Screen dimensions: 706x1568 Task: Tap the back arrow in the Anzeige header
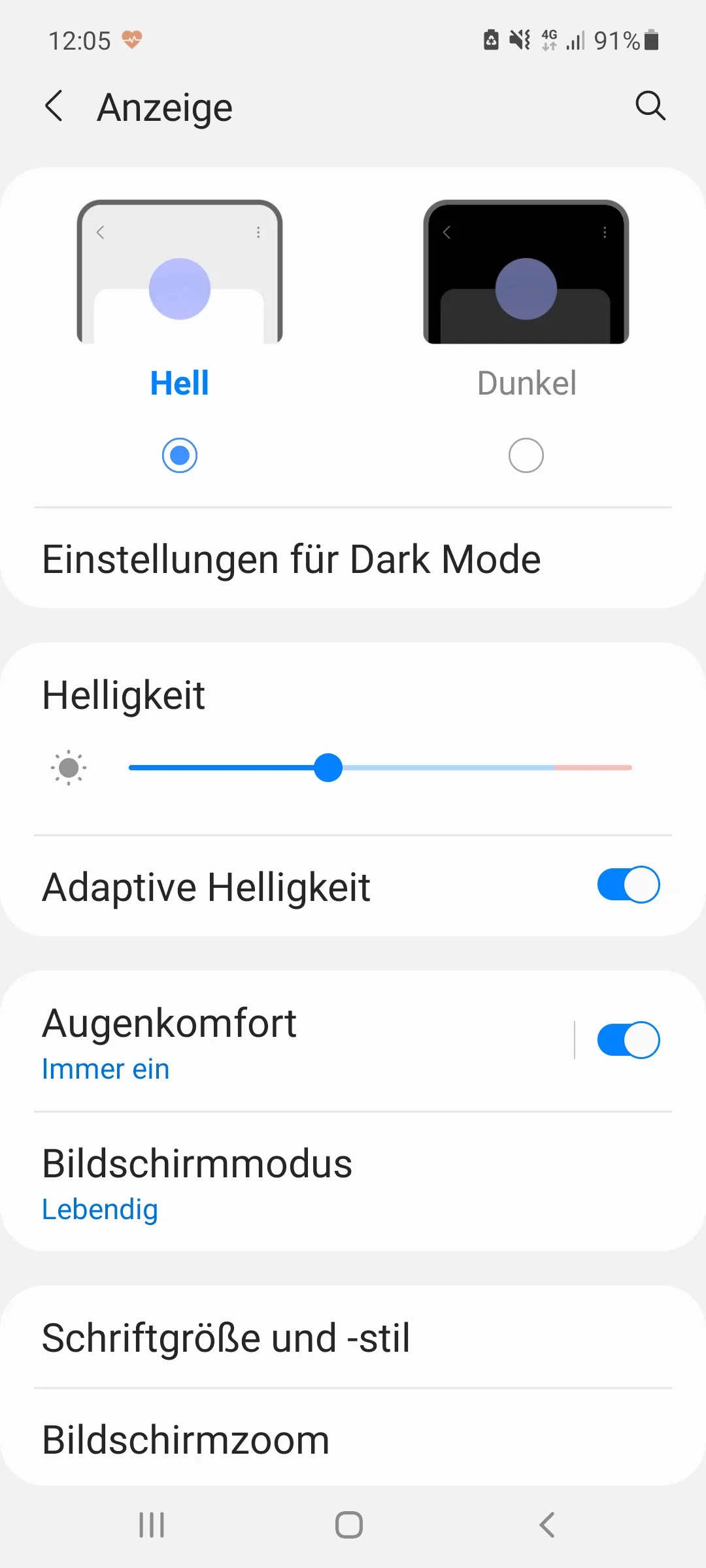point(56,106)
